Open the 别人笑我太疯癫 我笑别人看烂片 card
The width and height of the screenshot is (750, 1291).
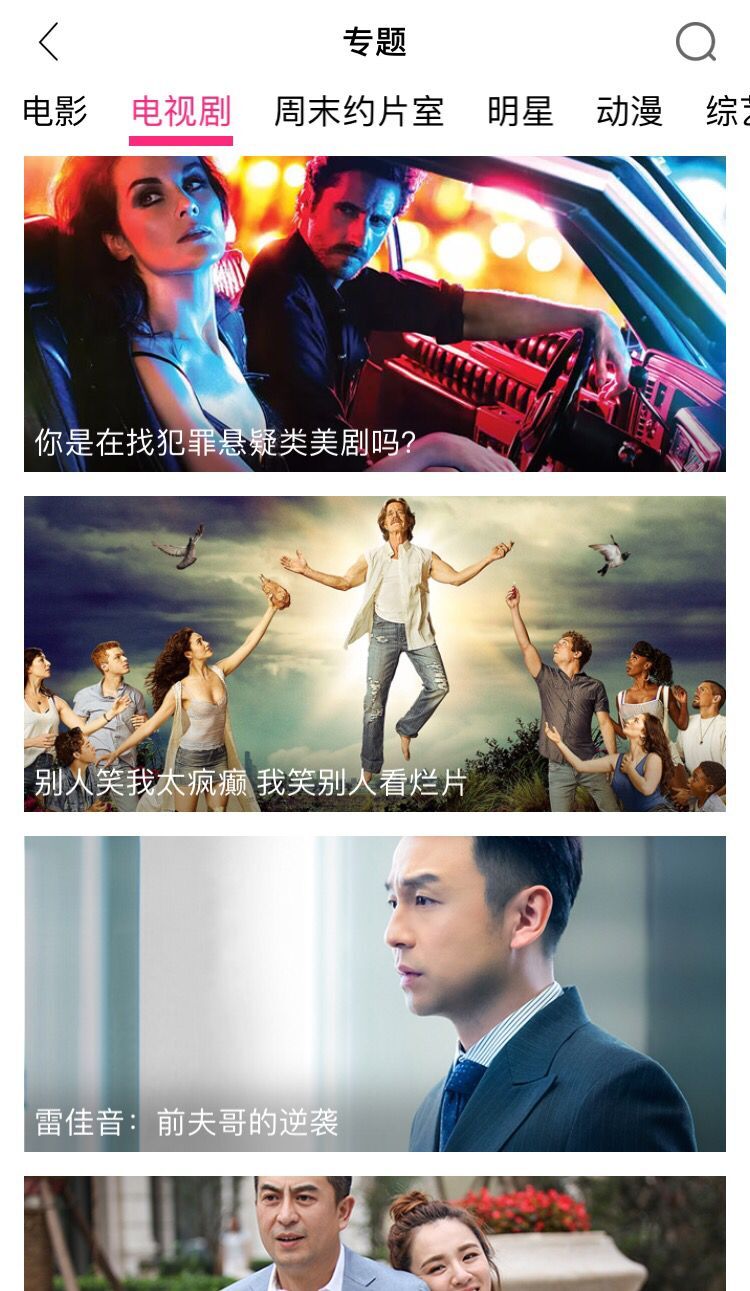pos(375,653)
